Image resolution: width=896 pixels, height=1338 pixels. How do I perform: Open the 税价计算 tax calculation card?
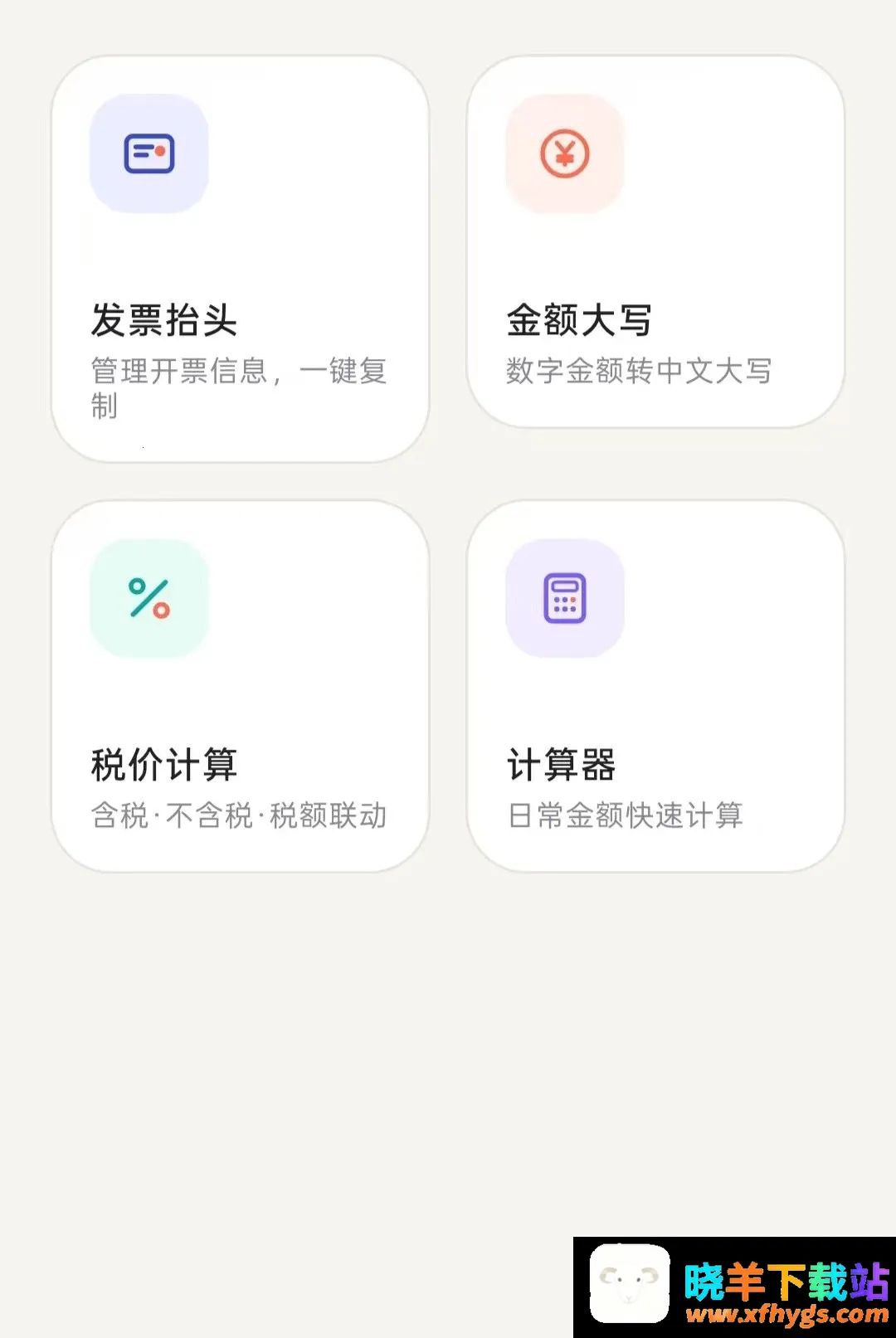tap(240, 686)
